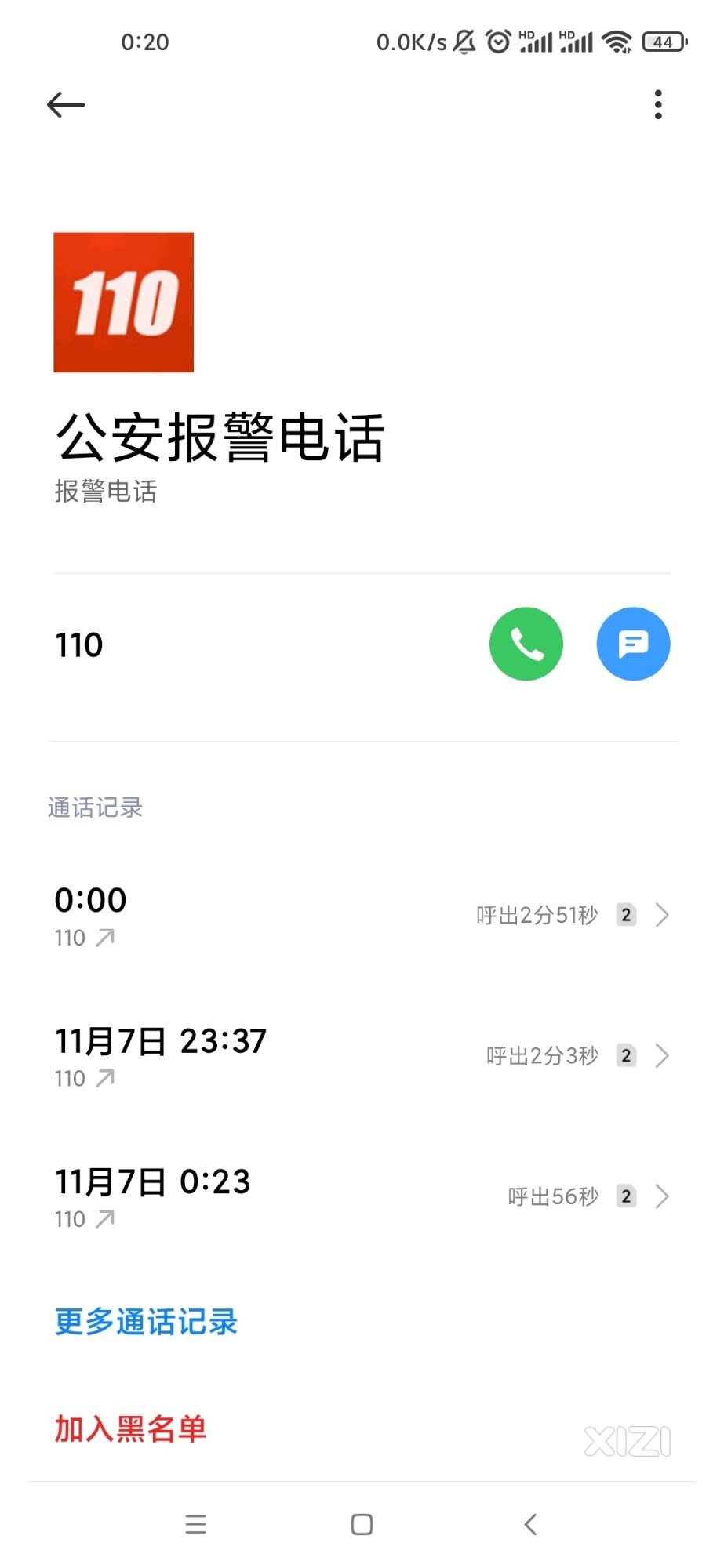This screenshot has width=724, height=1568.
Task: Tap 更多通话记录 to see more calls
Action: tap(146, 1322)
